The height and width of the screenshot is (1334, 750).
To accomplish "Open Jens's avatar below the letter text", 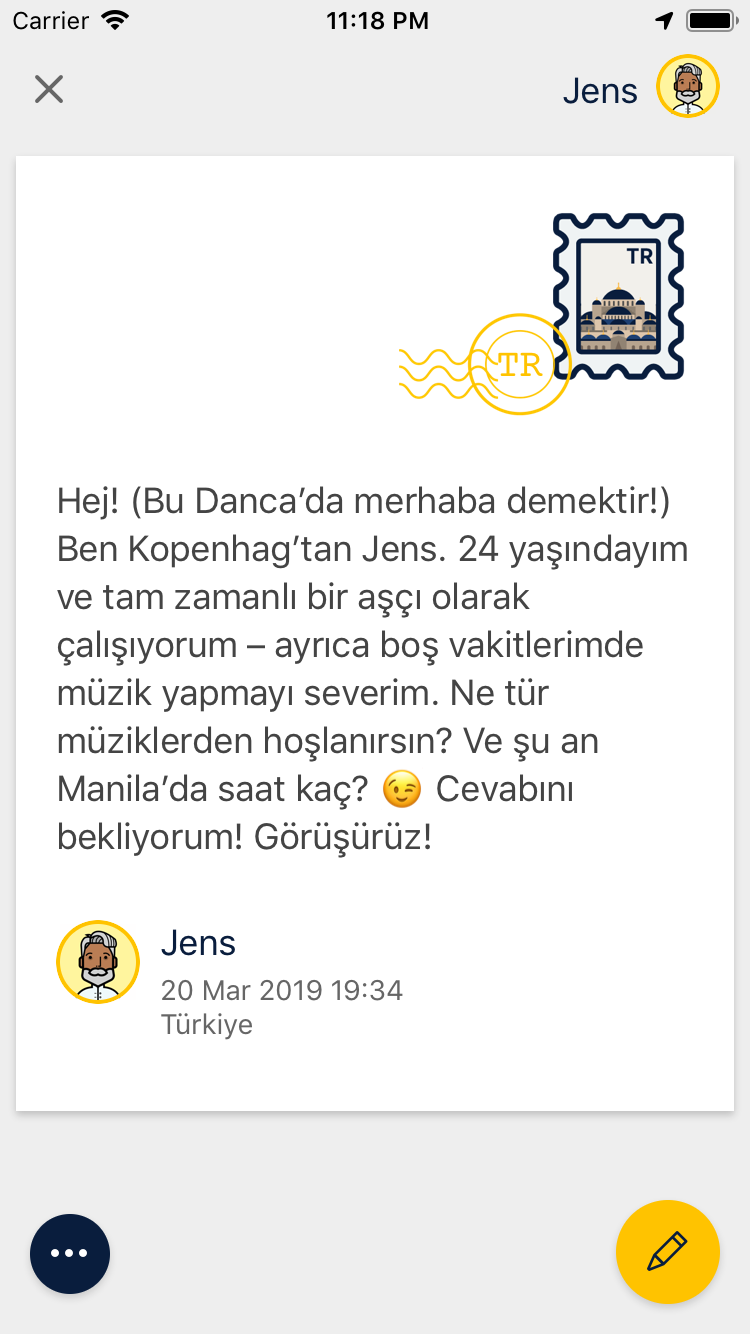I will point(97,962).
